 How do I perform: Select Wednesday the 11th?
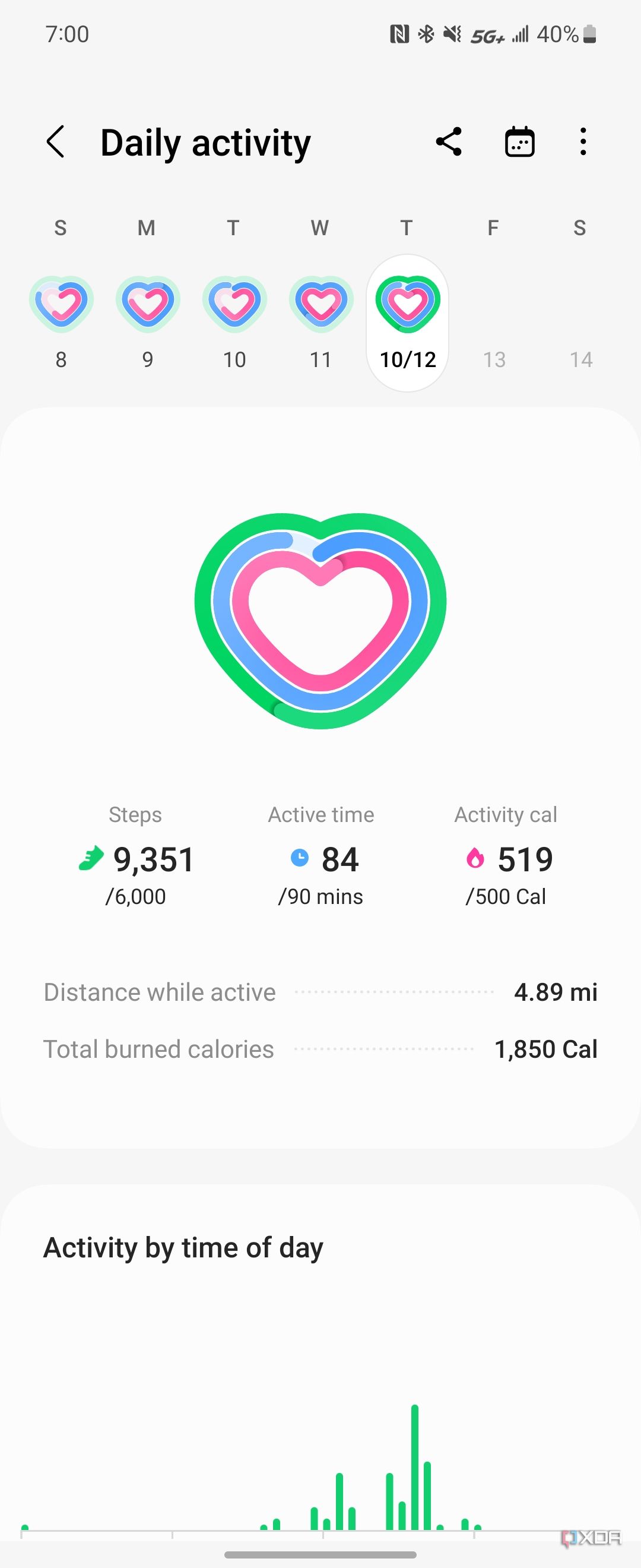point(321,303)
